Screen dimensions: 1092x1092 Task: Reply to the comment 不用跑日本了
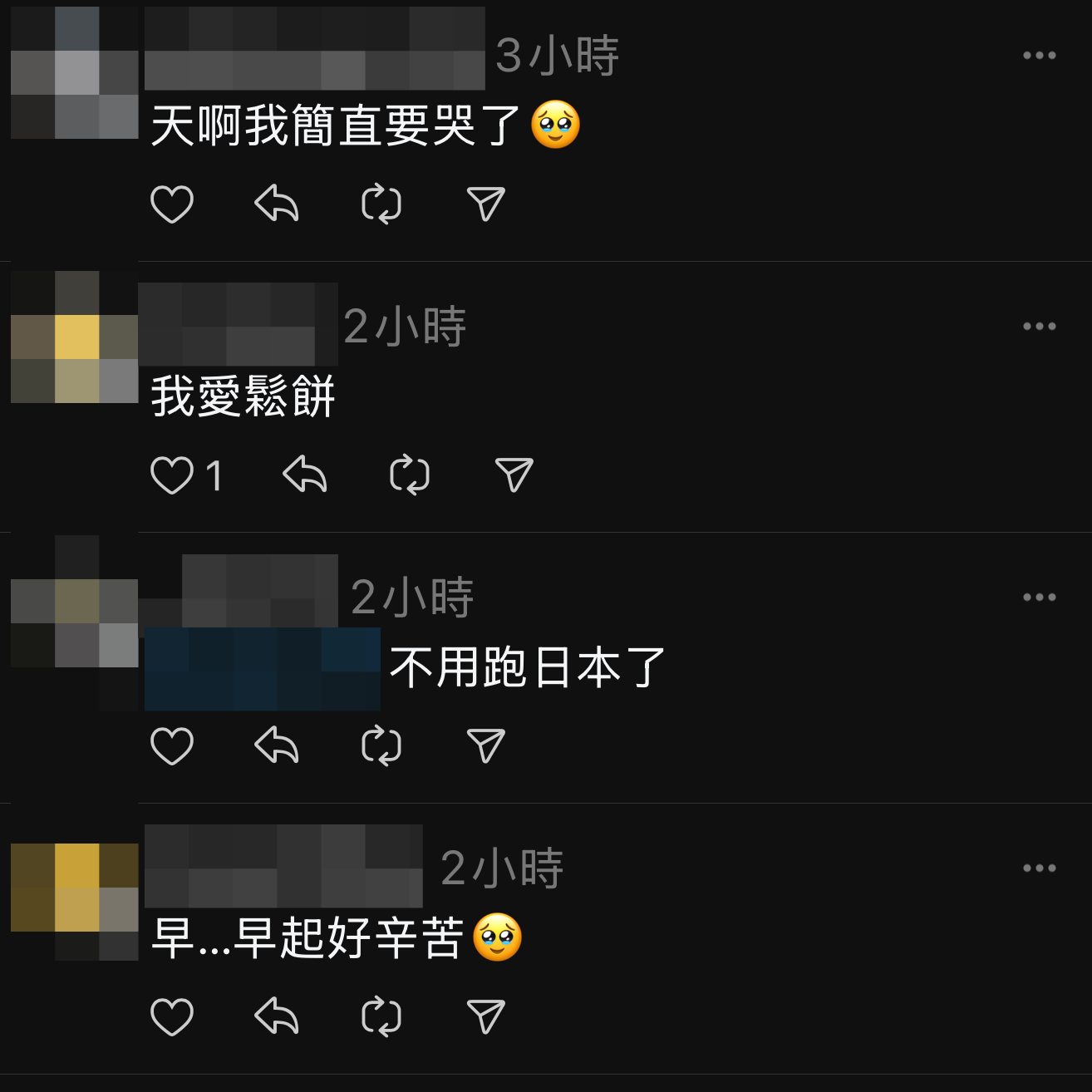277,746
